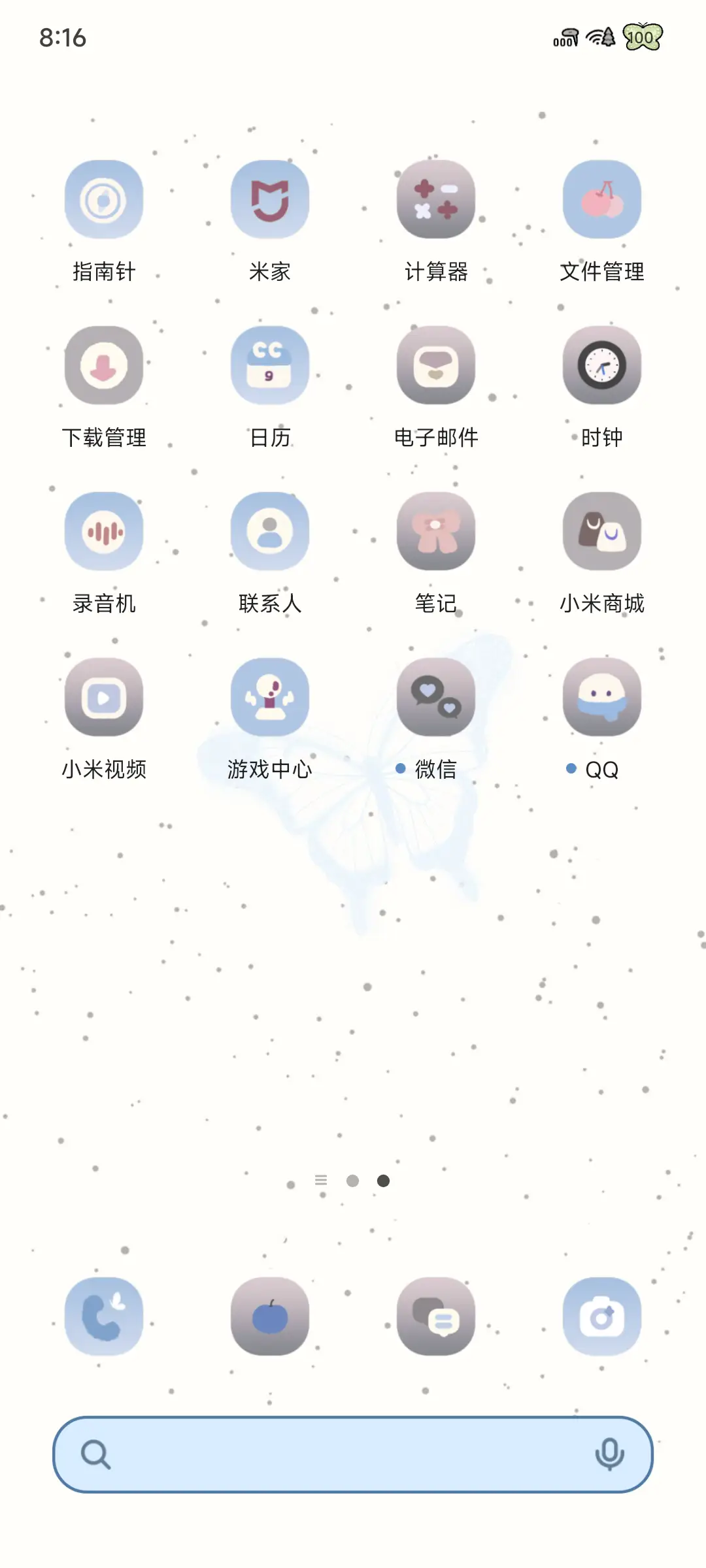Open the 联系人 contacts app
Viewport: 706px width, 1568px height.
(x=269, y=531)
